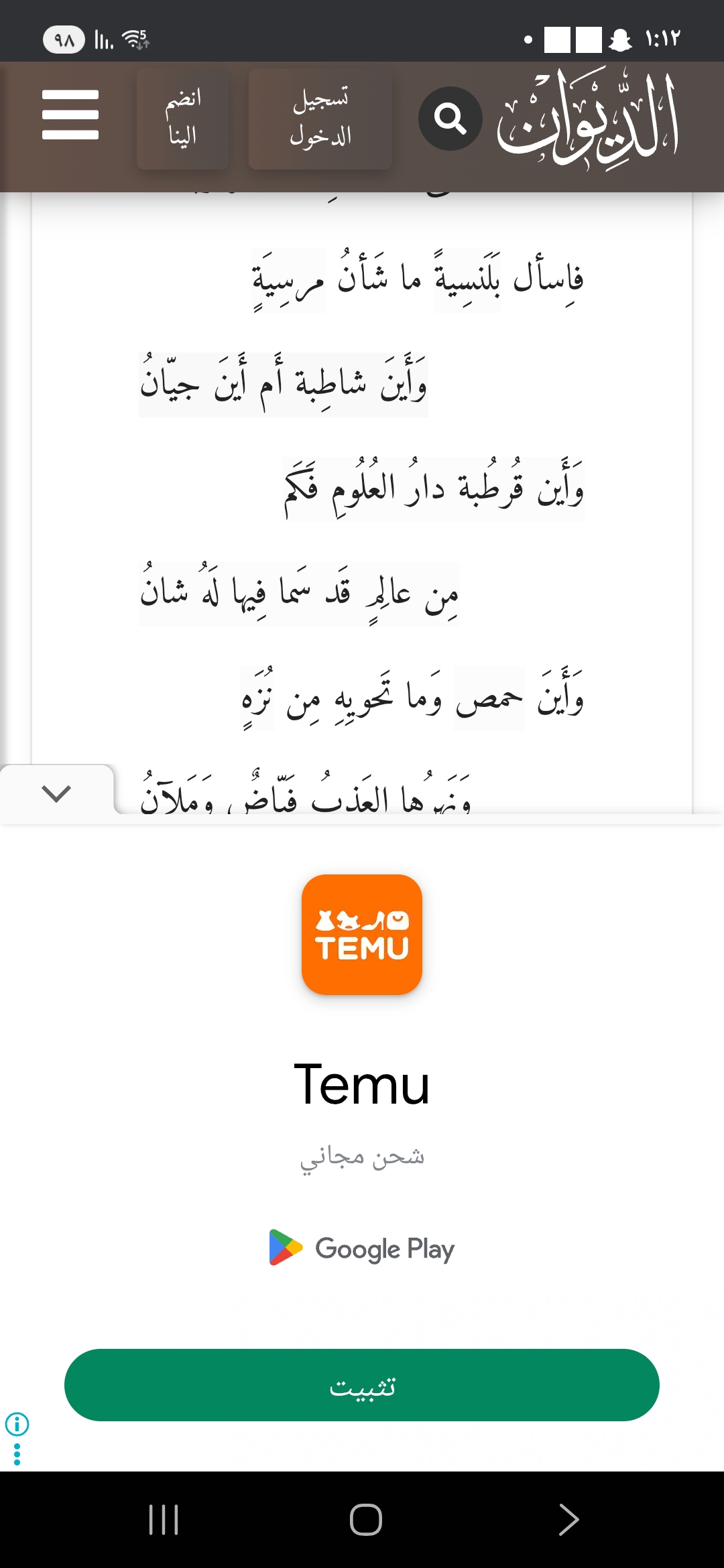Follow the حمص link in the poem
Image resolution: width=724 pixels, height=1568 pixels.
[489, 700]
